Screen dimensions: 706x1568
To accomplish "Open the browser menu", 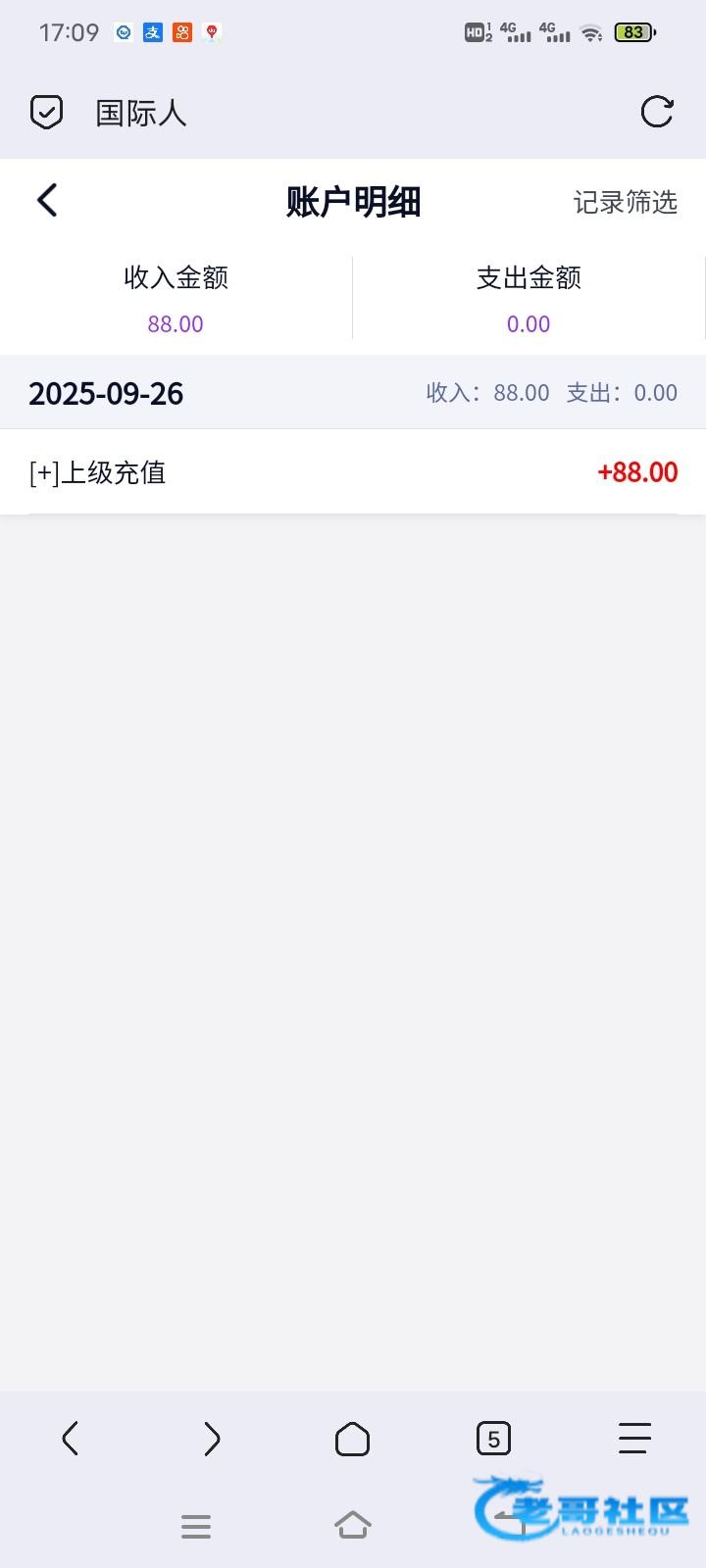I will pos(634,1439).
